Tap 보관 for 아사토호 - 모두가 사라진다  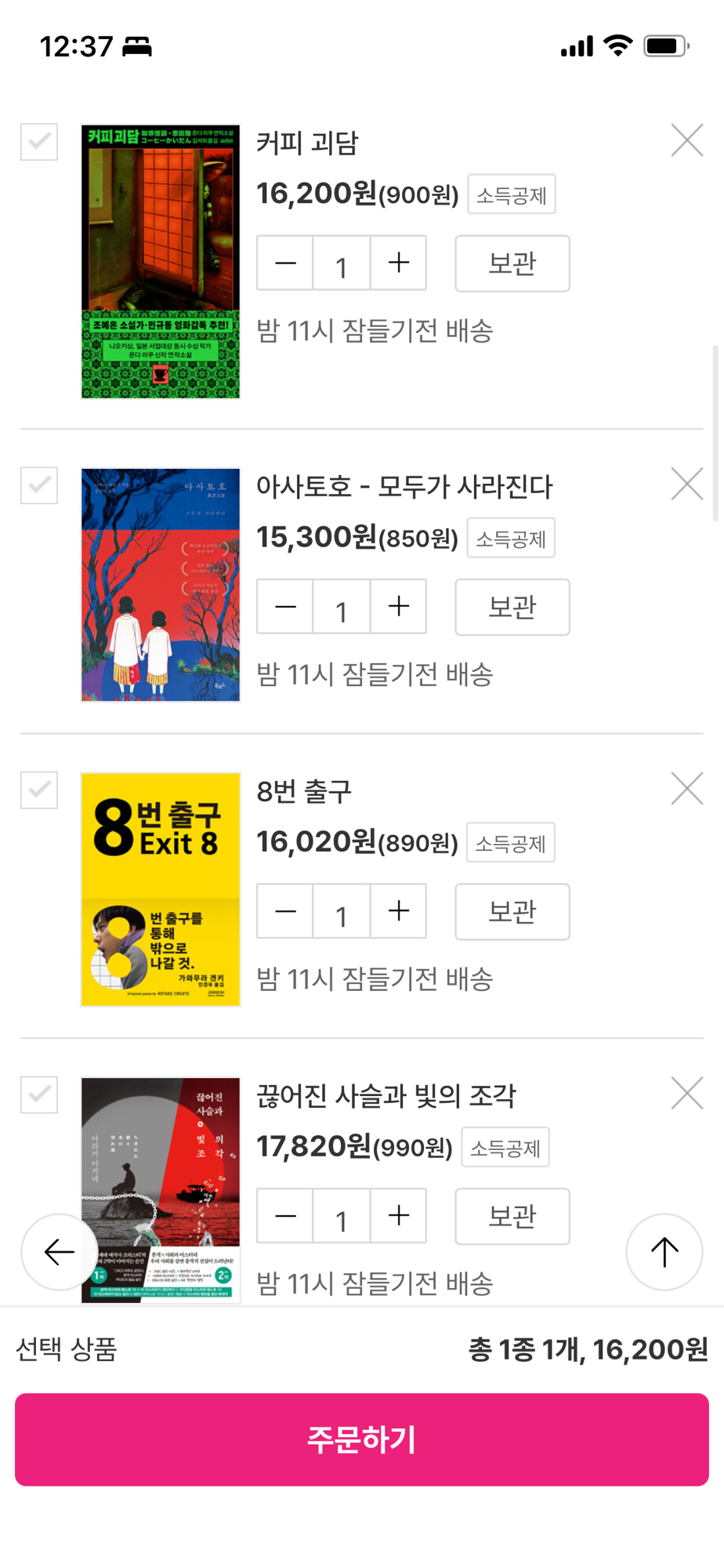pyautogui.click(x=512, y=607)
